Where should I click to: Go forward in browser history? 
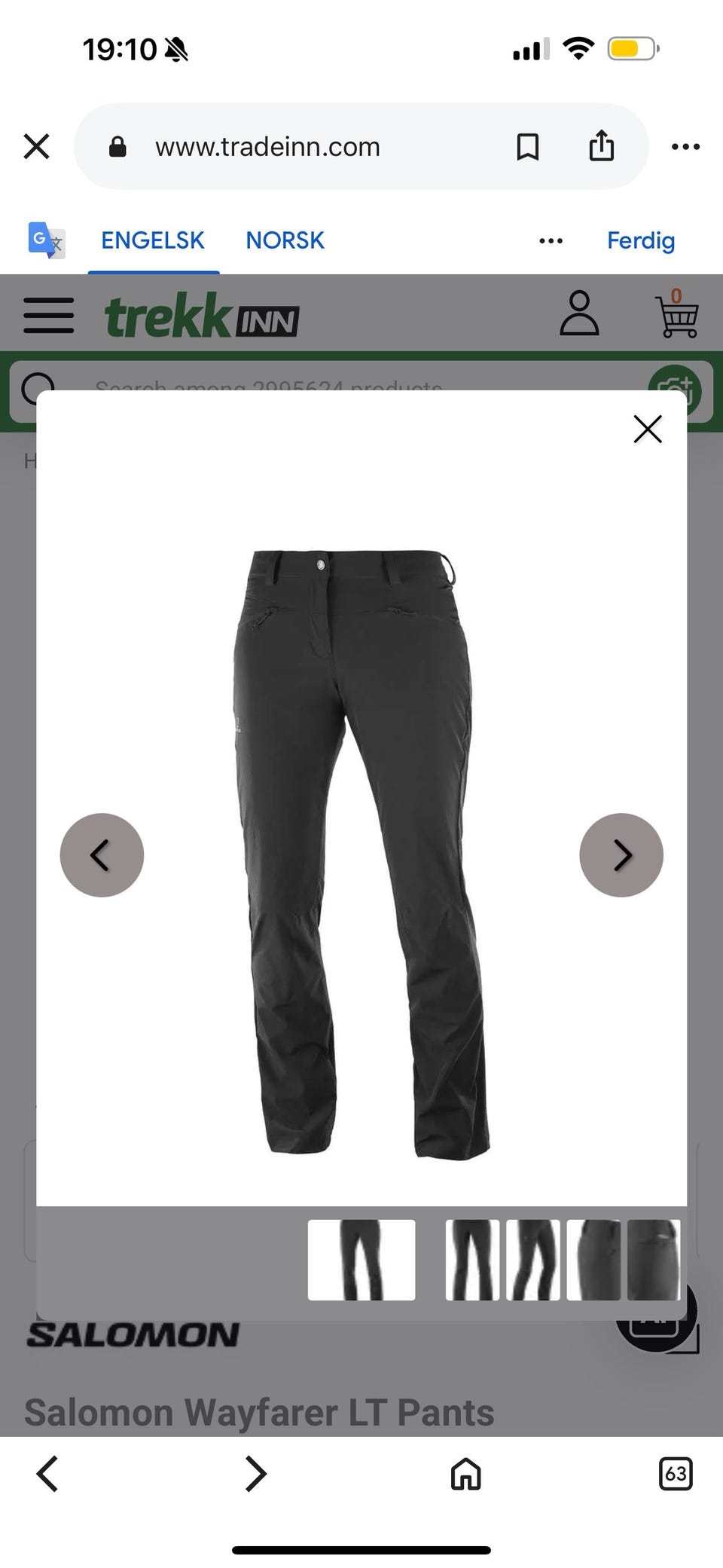256,1473
